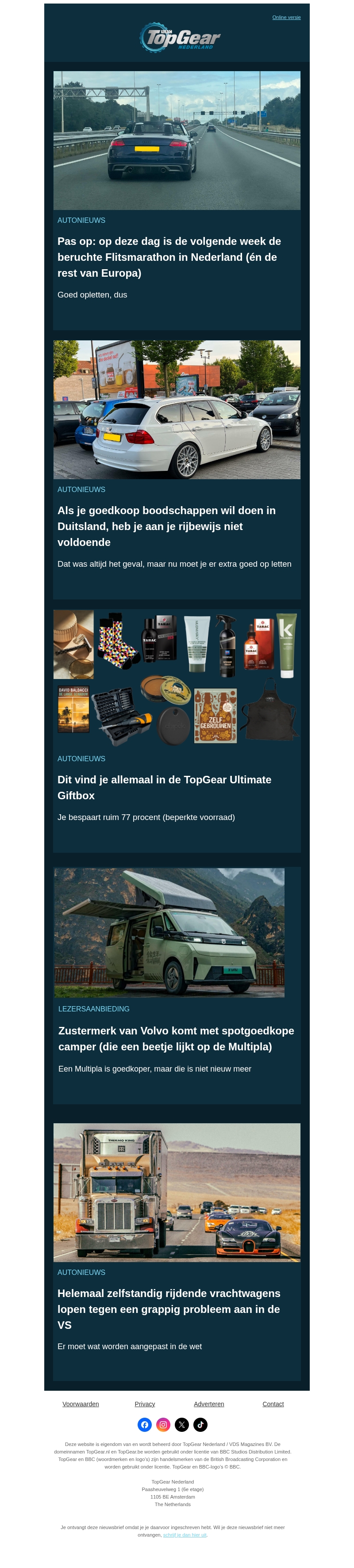The image size is (354, 1568).
Task: Unsubscribe via 'schrijf je dan hier uit'
Action: (x=185, y=1534)
